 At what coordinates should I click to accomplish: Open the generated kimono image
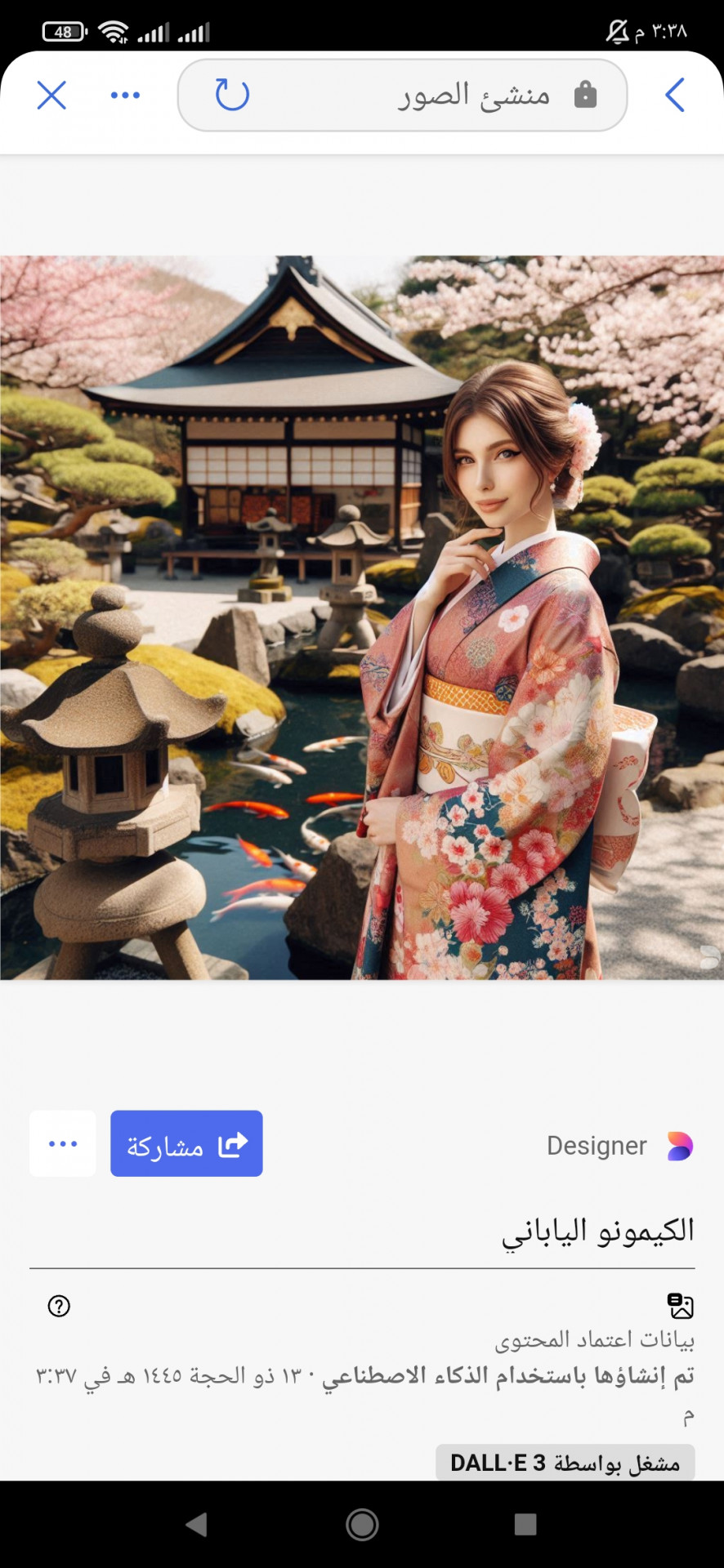[x=362, y=618]
